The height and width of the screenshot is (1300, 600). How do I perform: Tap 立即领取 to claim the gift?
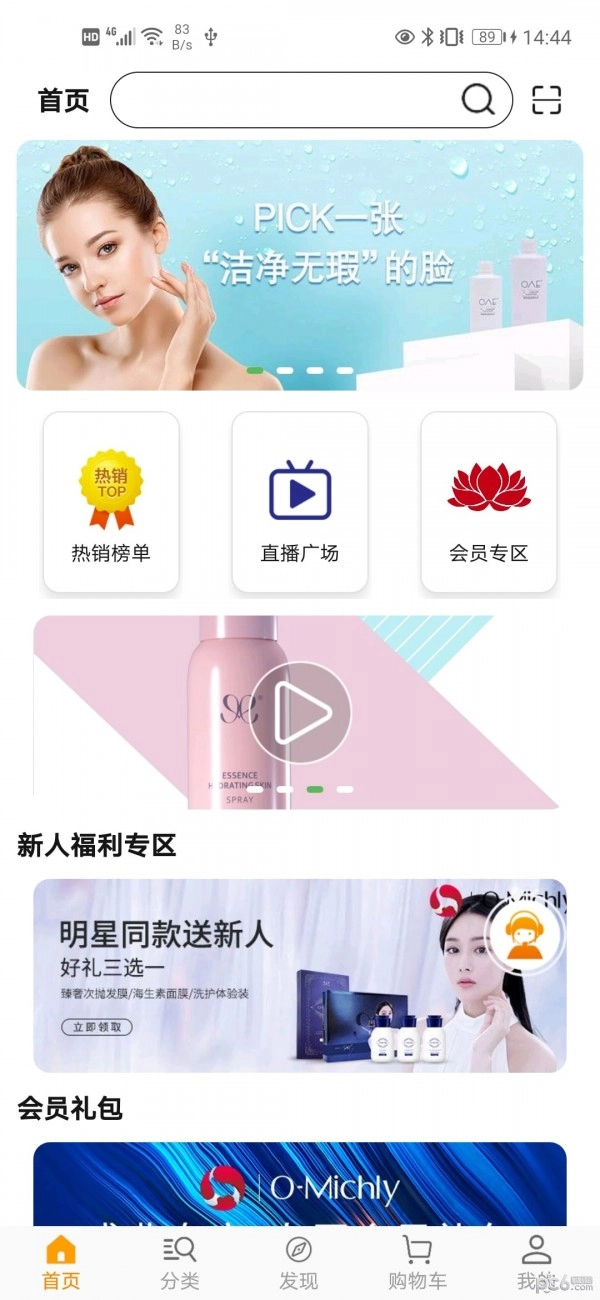click(x=97, y=1027)
